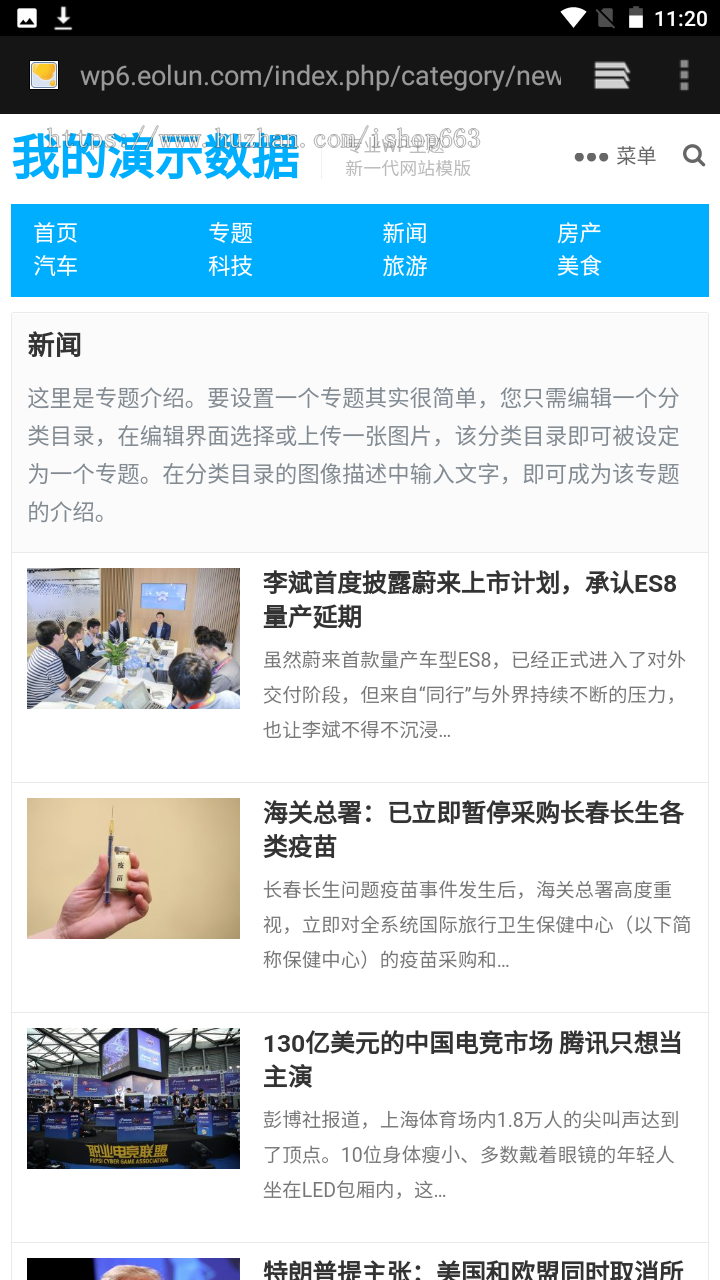
Task: Open the 汽车 category
Action: pos(56,266)
